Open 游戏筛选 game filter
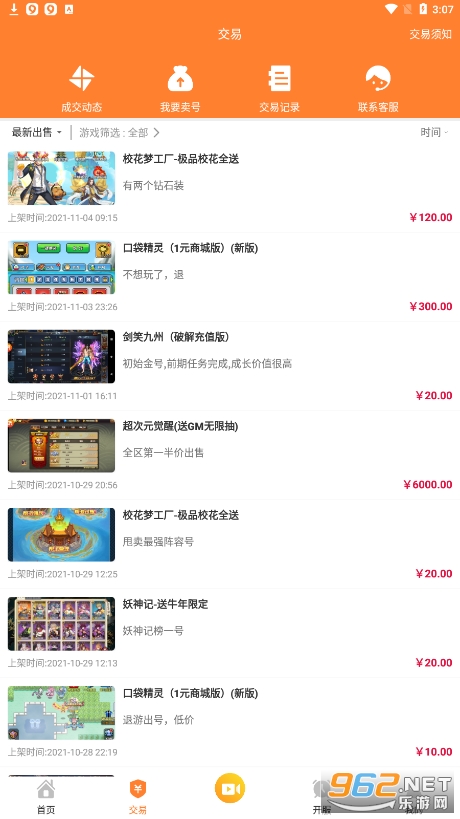 (x=119, y=133)
